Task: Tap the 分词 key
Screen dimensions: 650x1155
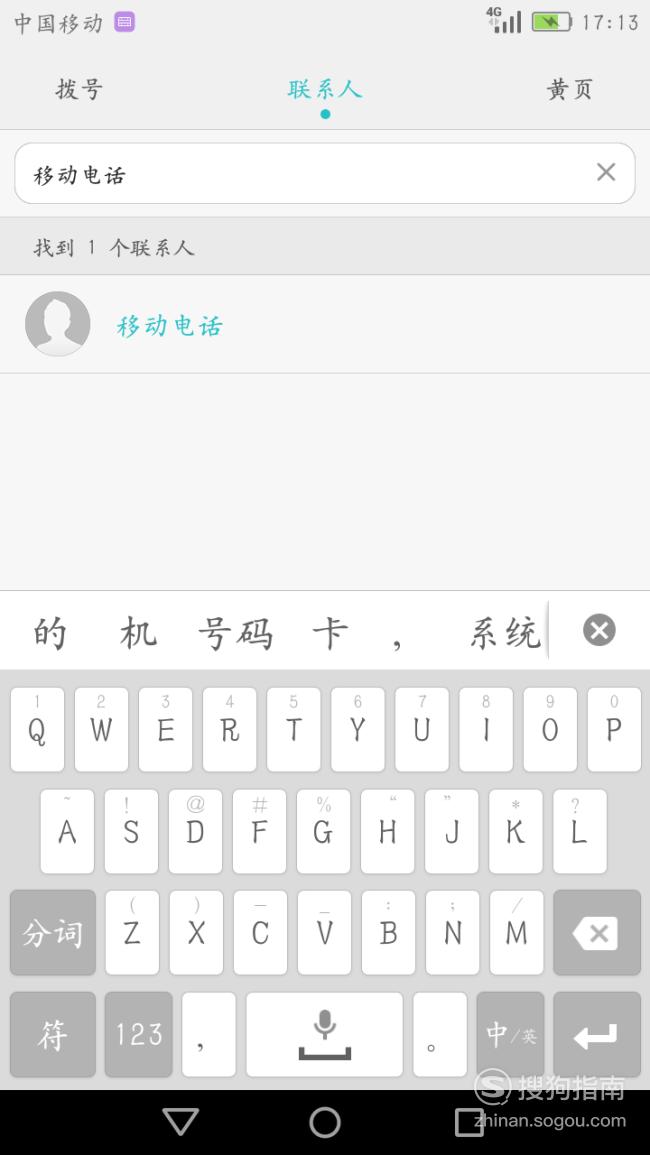Action: tap(53, 933)
